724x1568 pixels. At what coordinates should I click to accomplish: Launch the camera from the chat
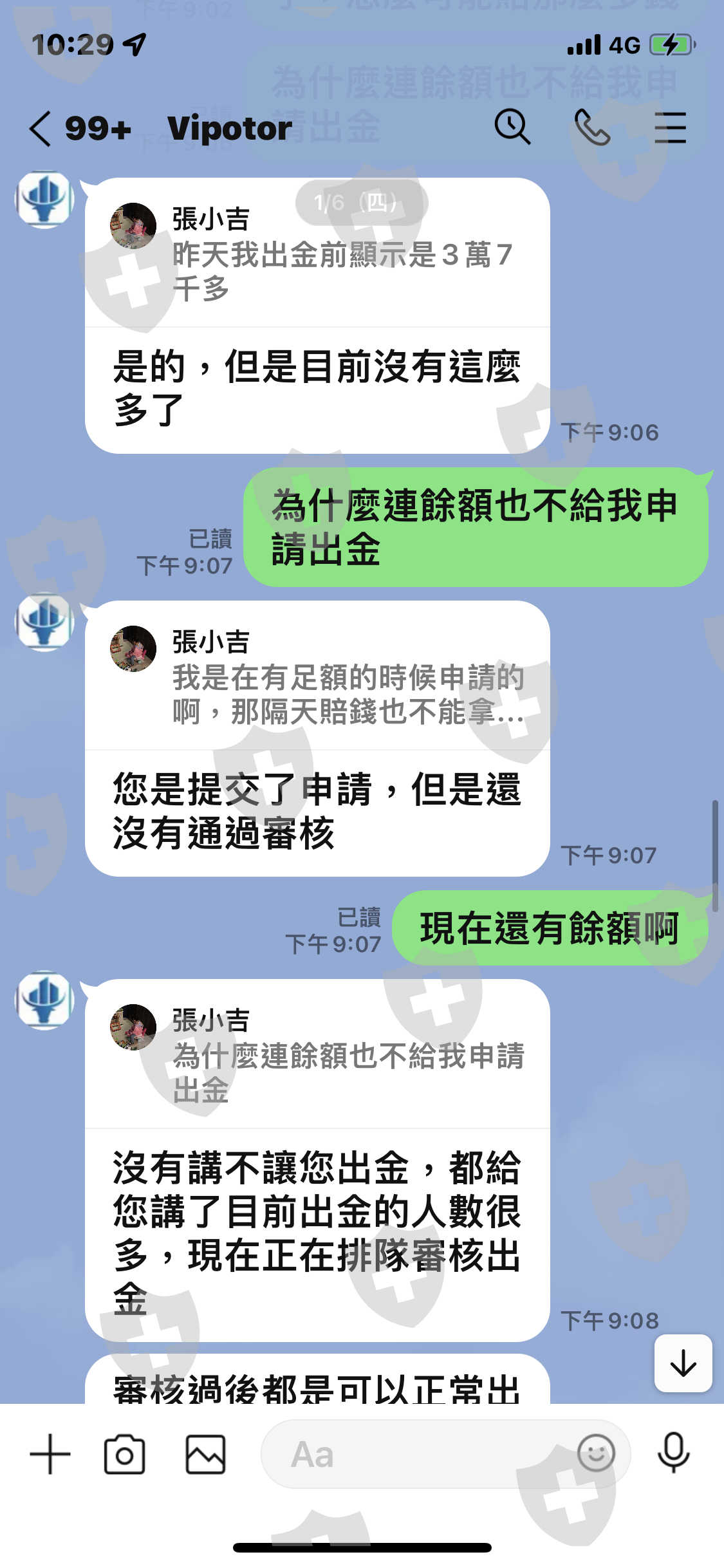tap(124, 1454)
